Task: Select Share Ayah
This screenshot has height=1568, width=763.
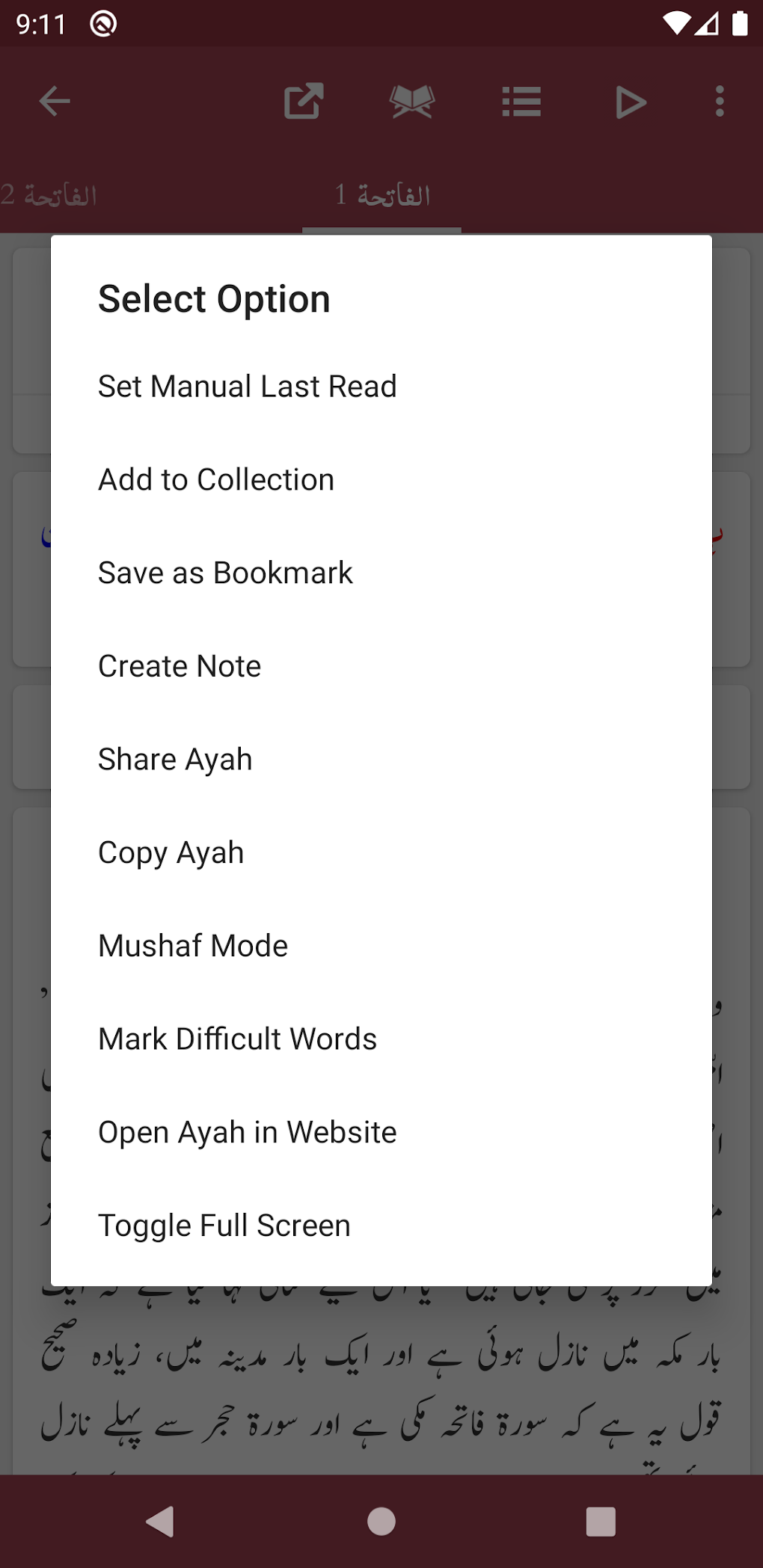Action: coord(175,760)
